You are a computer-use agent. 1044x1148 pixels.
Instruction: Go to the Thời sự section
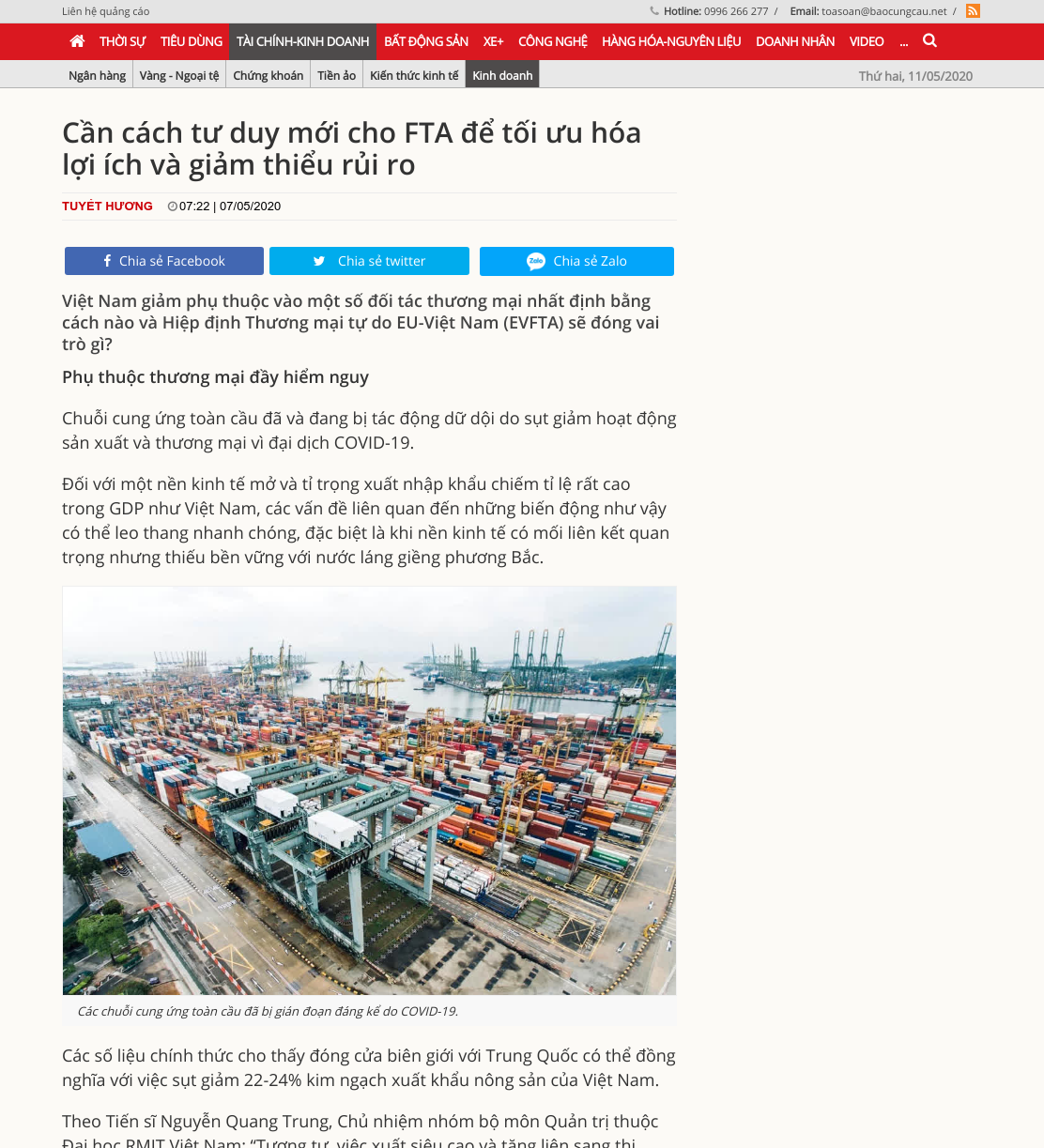tap(123, 41)
